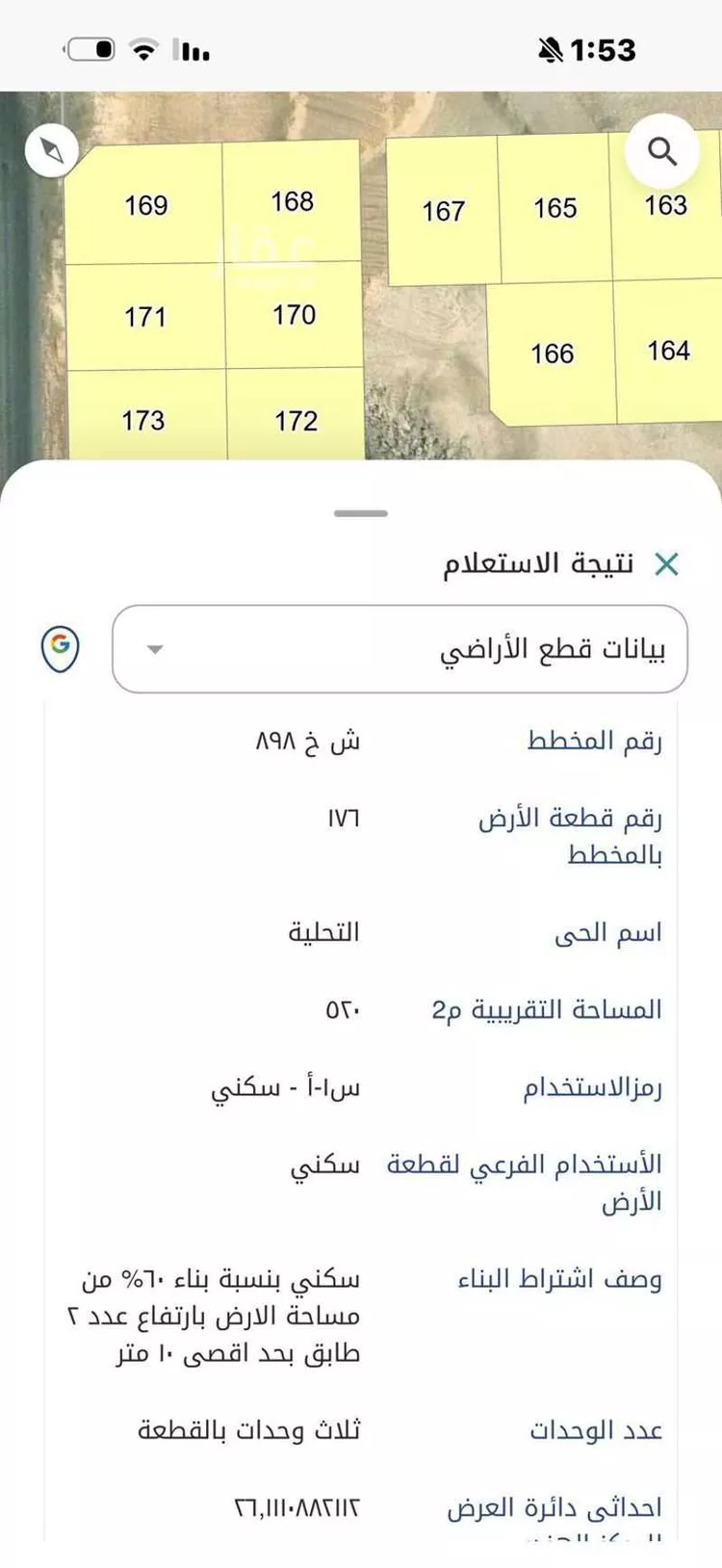Tap the district name التحلية
This screenshot has width=722, height=1568.
coord(322,930)
